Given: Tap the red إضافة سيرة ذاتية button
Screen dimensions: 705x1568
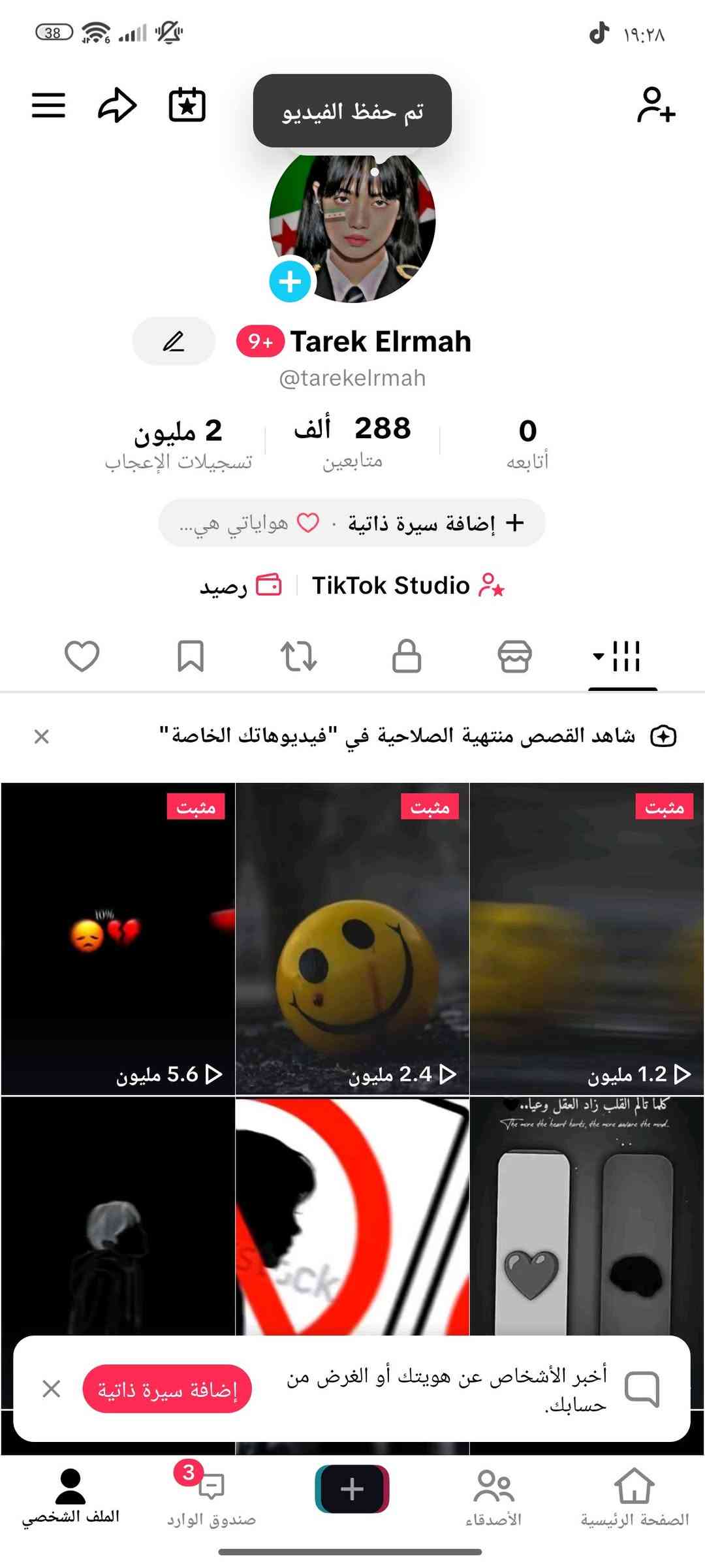Looking at the screenshot, I should pos(167,1388).
